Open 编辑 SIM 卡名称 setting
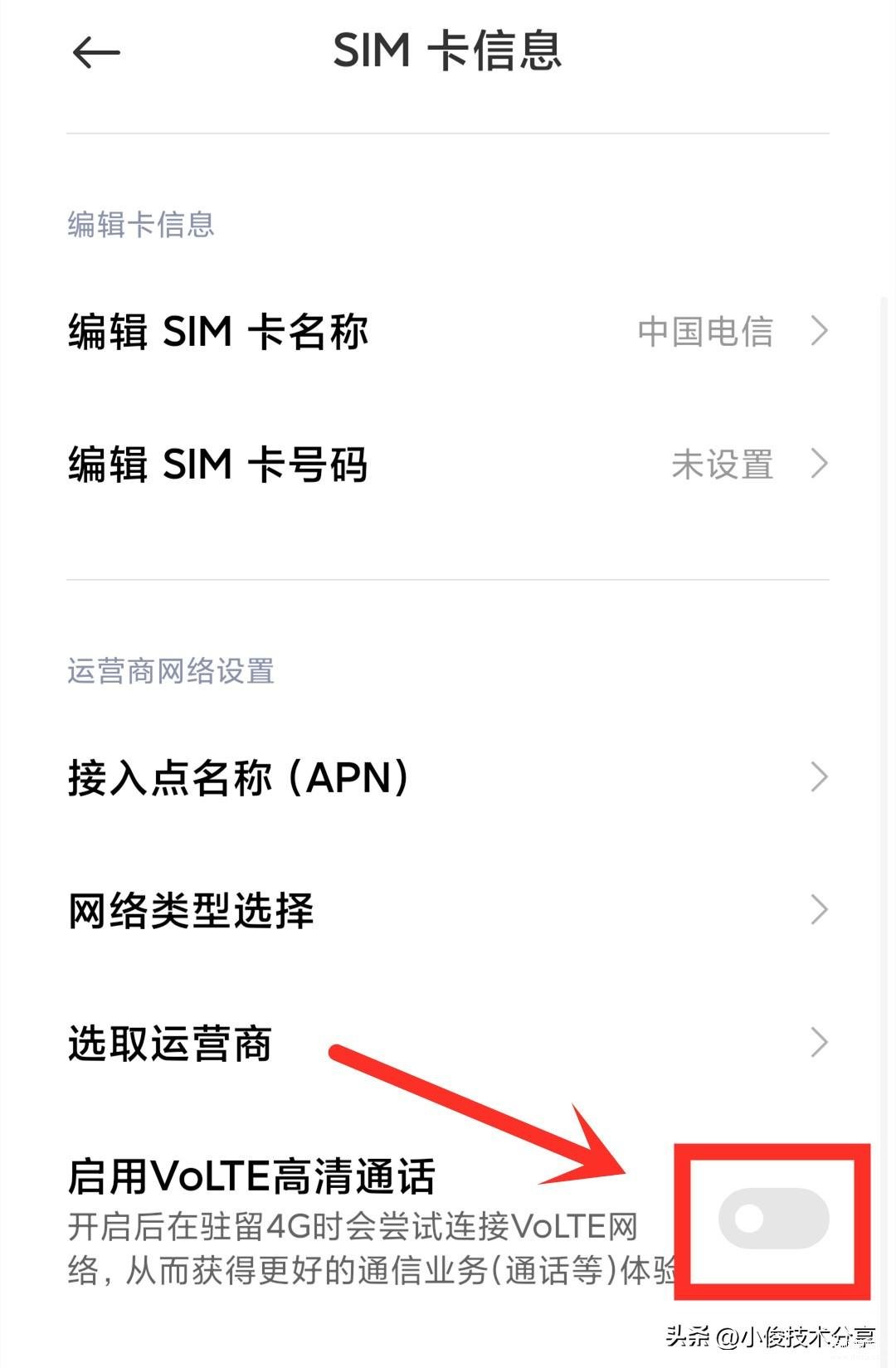Viewport: 896px width, 1368px height. [x=448, y=332]
